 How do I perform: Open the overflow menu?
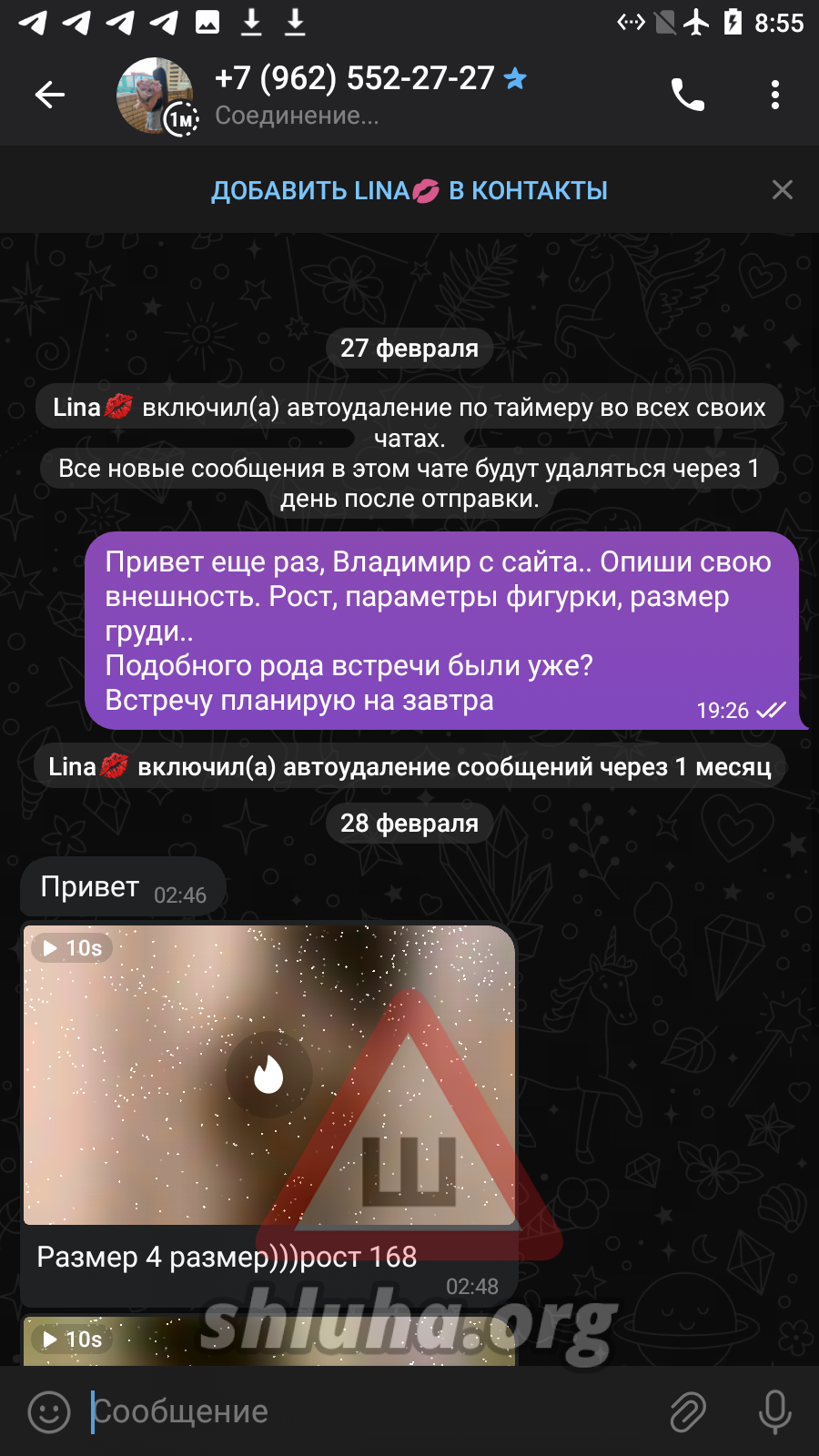775,95
